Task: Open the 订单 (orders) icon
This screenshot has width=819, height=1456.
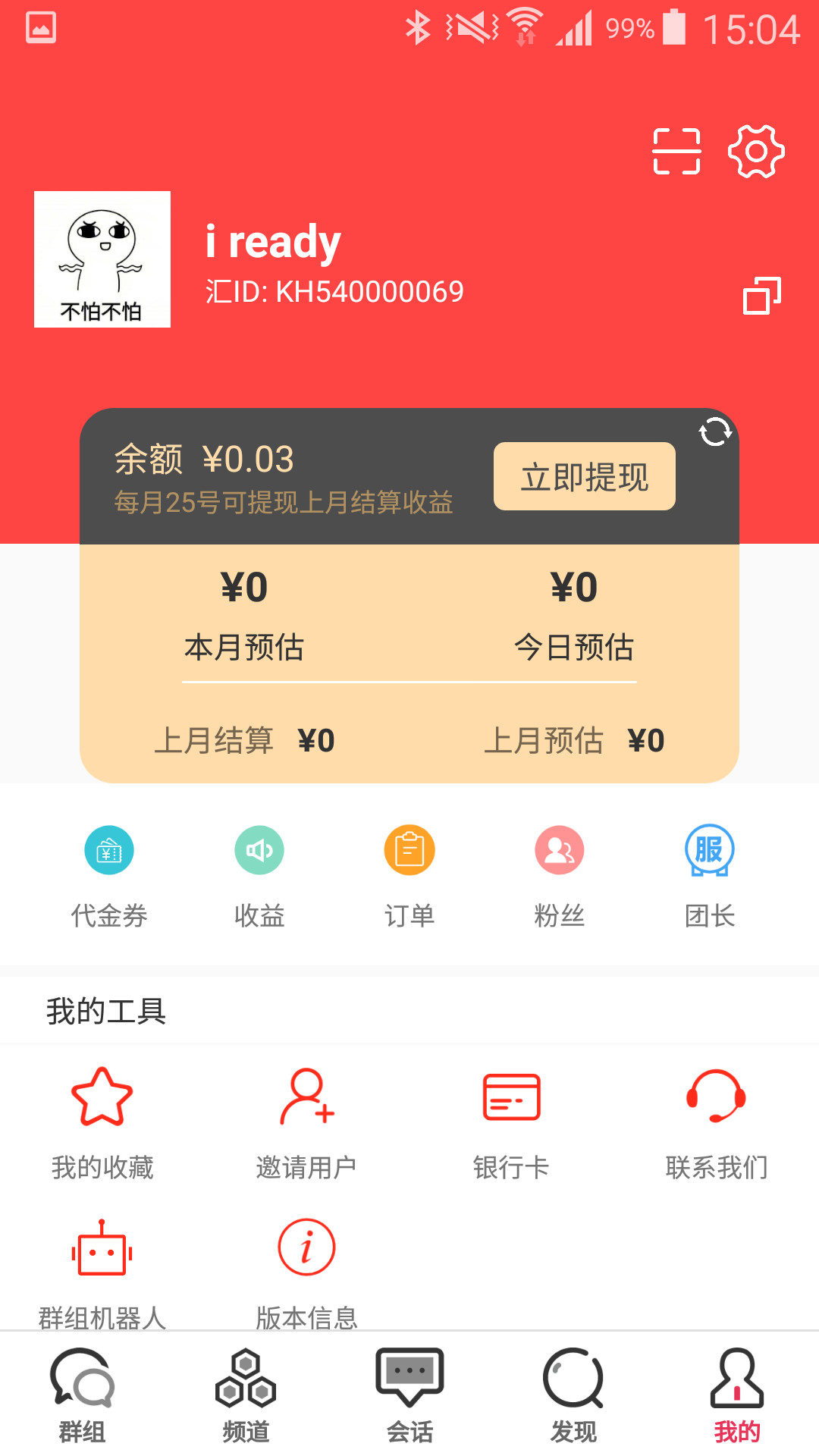Action: [409, 850]
